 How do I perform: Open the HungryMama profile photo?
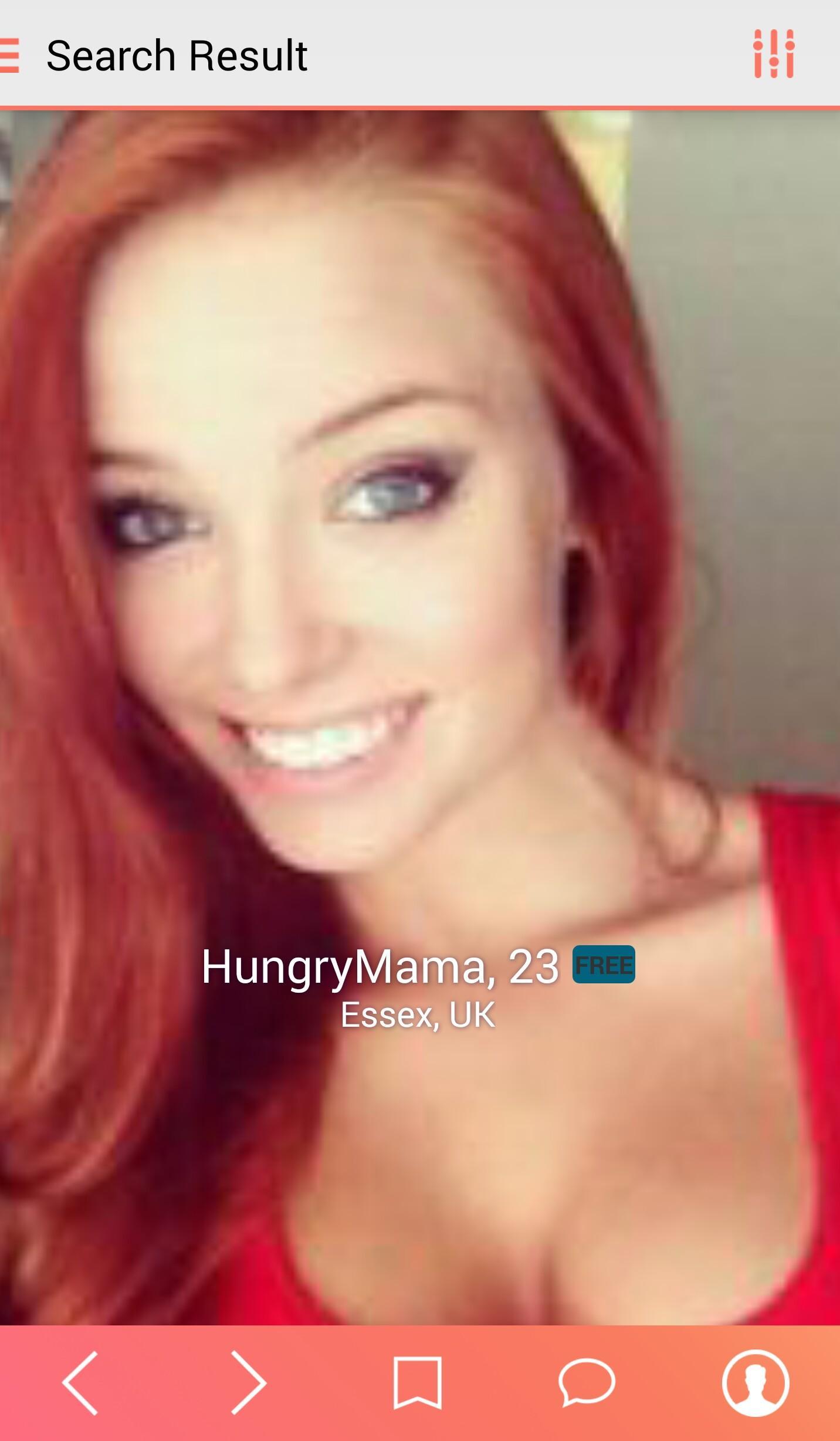pyautogui.click(x=420, y=587)
